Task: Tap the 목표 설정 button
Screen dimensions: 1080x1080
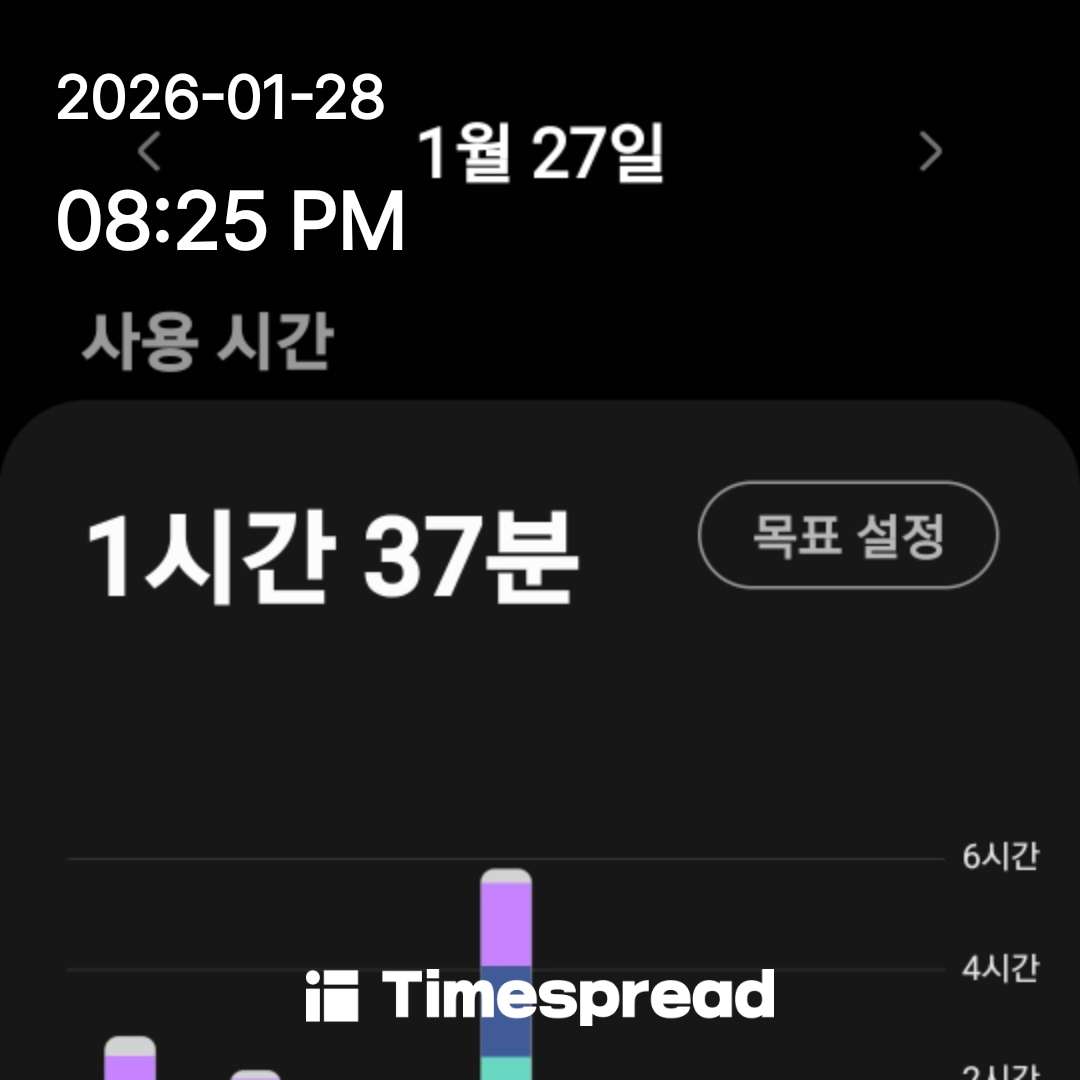Action: pyautogui.click(x=848, y=536)
